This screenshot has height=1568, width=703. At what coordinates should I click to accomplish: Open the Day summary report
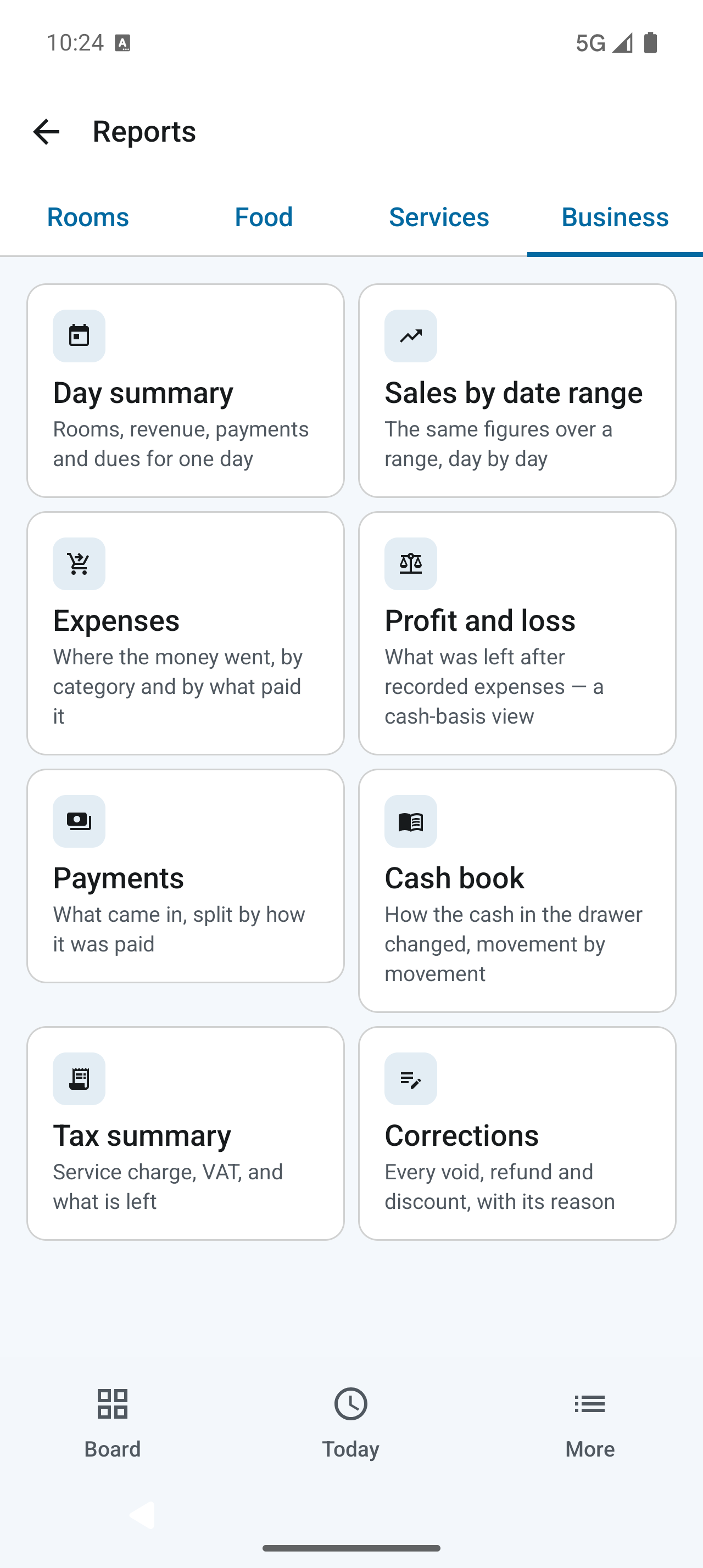(186, 390)
